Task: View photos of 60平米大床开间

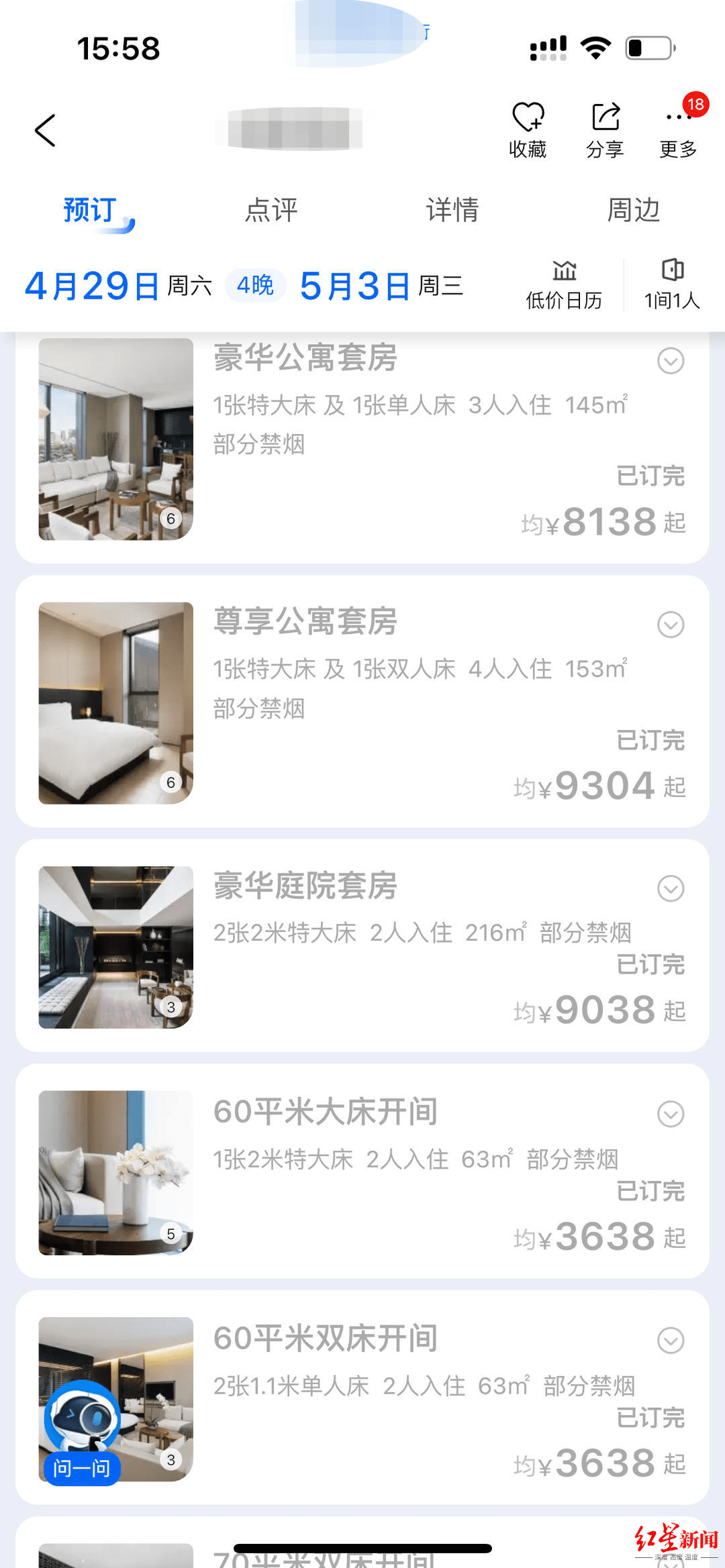Action: coord(115,1172)
